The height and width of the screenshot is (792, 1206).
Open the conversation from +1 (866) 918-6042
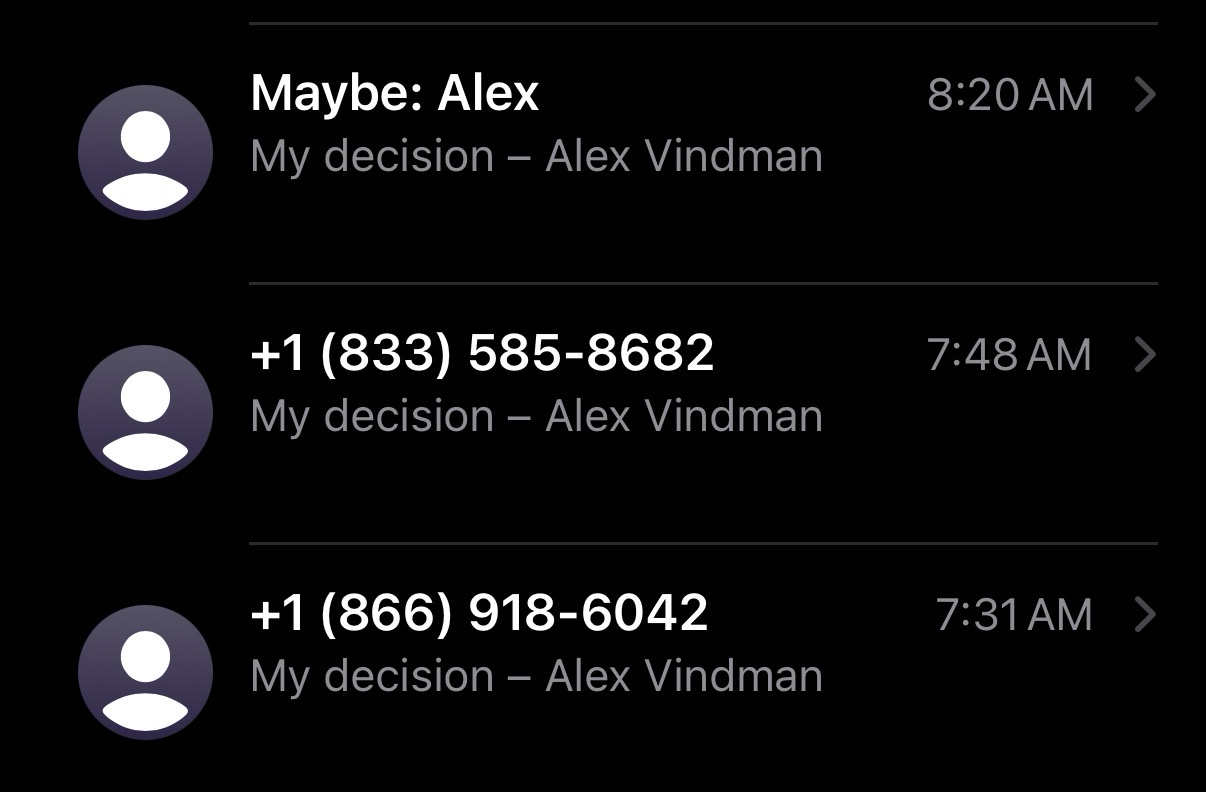click(x=600, y=645)
